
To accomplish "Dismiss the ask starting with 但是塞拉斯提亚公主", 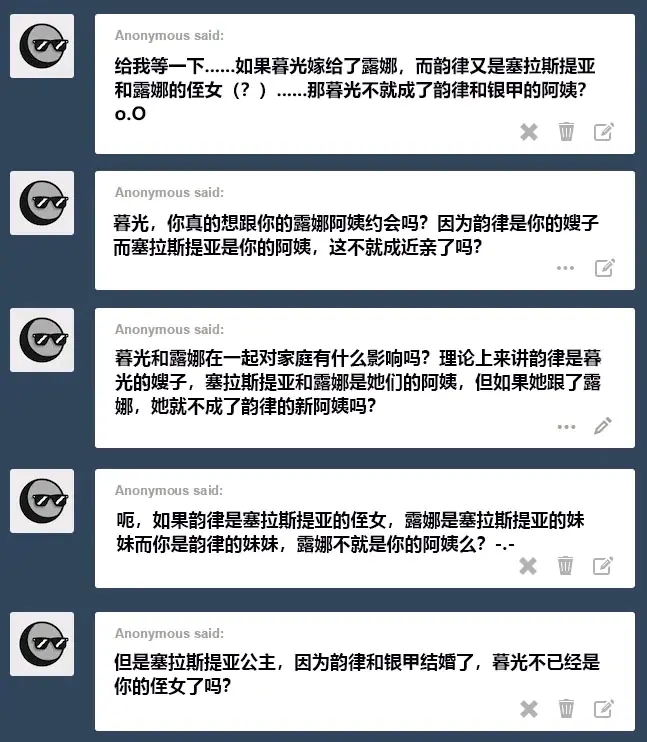I will coord(529,709).
